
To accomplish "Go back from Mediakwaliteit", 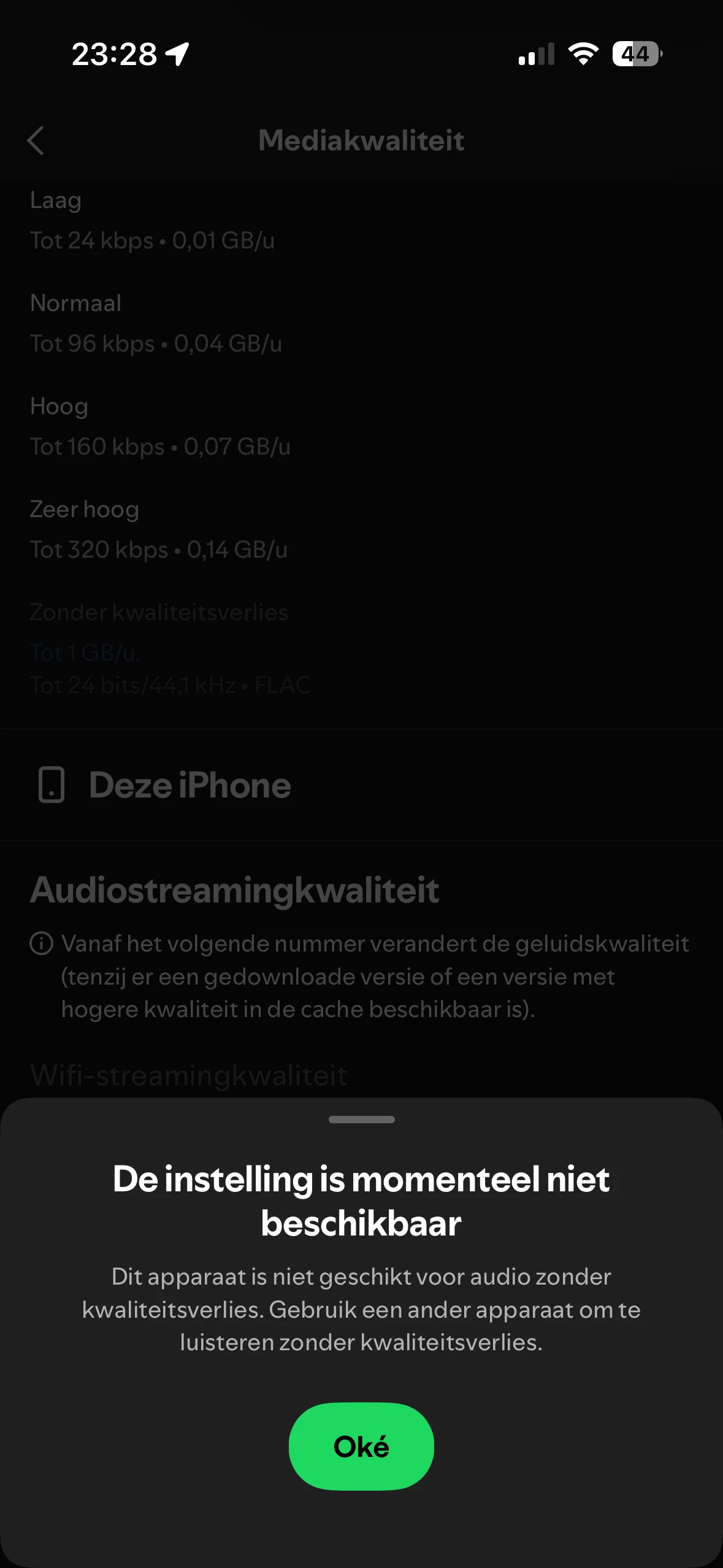I will pyautogui.click(x=36, y=140).
